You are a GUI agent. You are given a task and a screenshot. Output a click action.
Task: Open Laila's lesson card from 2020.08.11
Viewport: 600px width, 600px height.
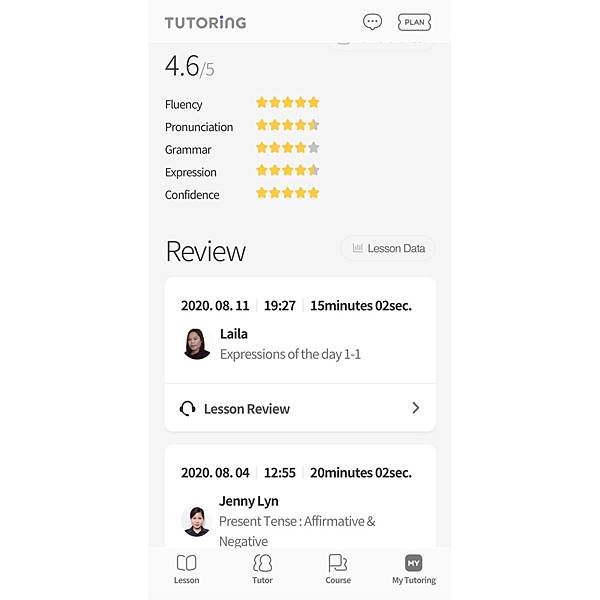(299, 332)
